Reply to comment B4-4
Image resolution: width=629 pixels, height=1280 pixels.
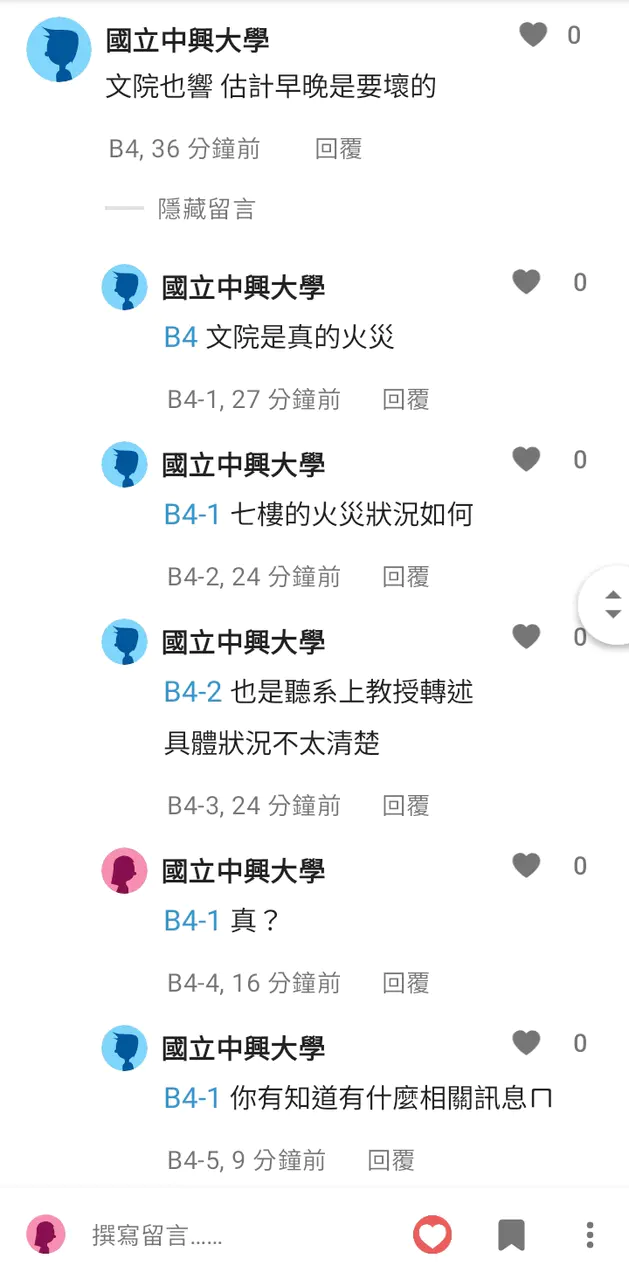406,983
